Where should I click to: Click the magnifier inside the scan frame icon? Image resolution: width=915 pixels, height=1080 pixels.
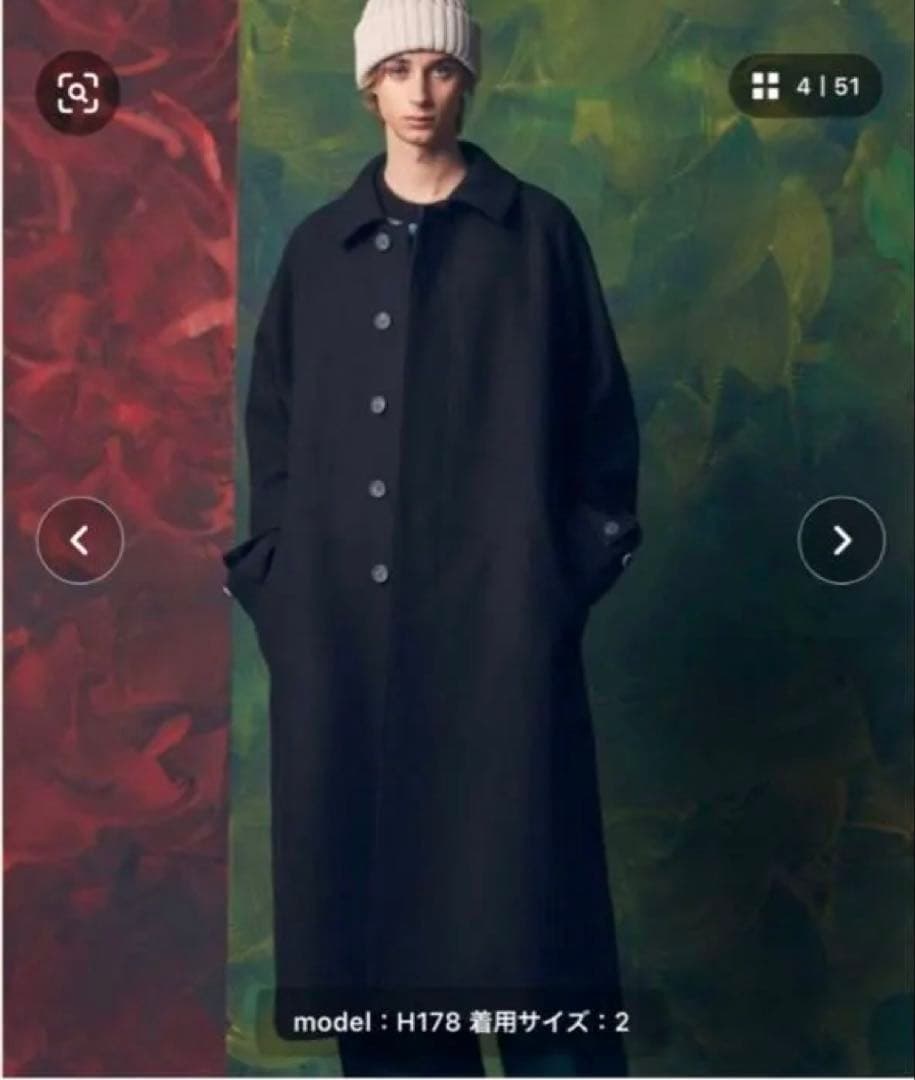[80, 94]
